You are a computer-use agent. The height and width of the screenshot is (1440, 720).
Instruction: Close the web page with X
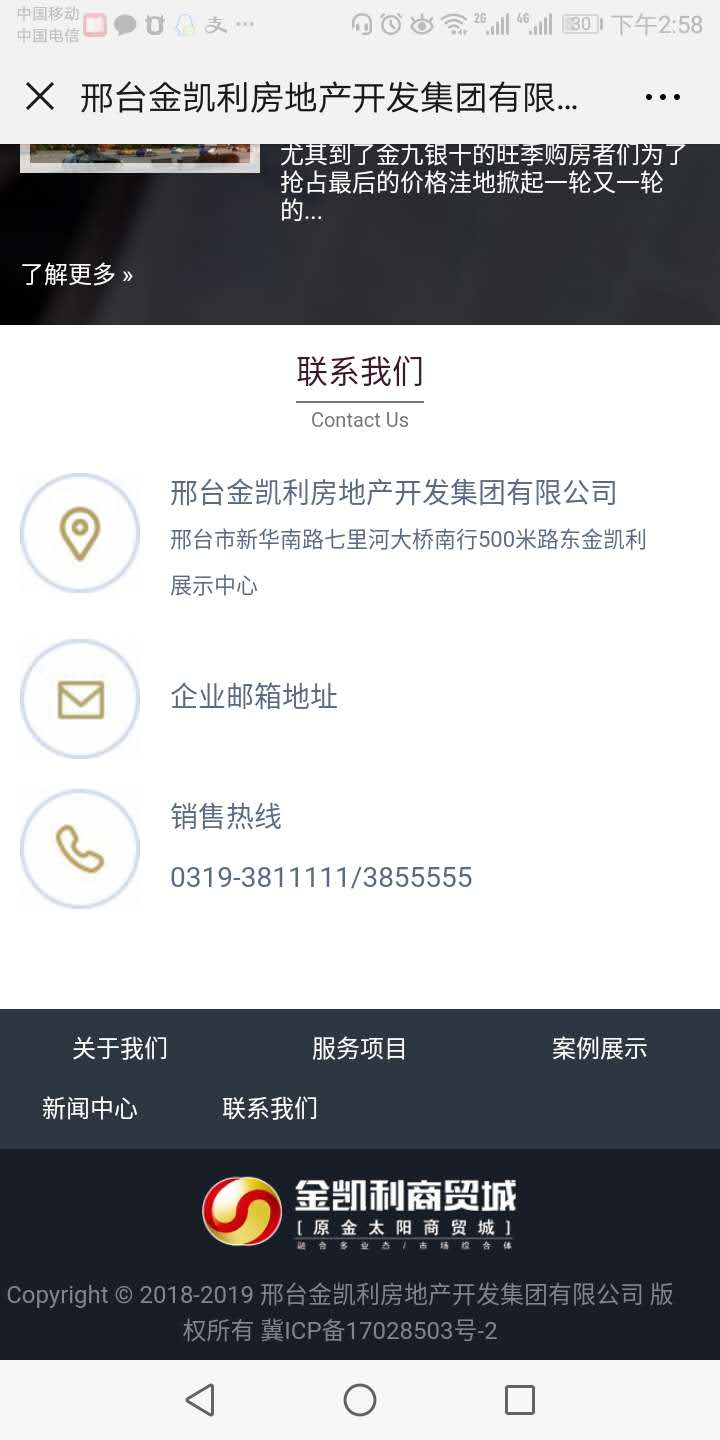point(40,97)
